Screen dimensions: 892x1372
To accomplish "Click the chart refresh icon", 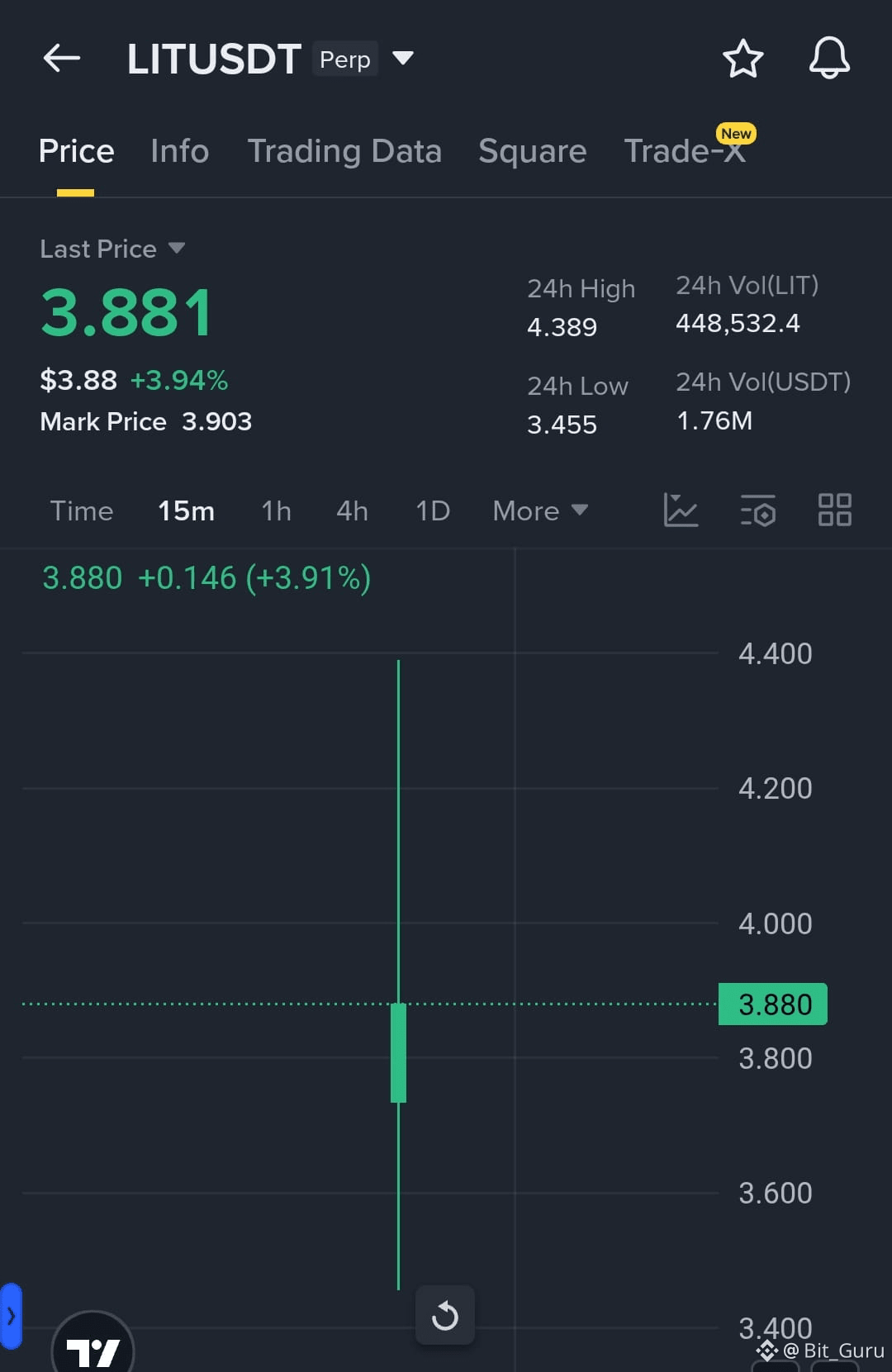I will (445, 1316).
